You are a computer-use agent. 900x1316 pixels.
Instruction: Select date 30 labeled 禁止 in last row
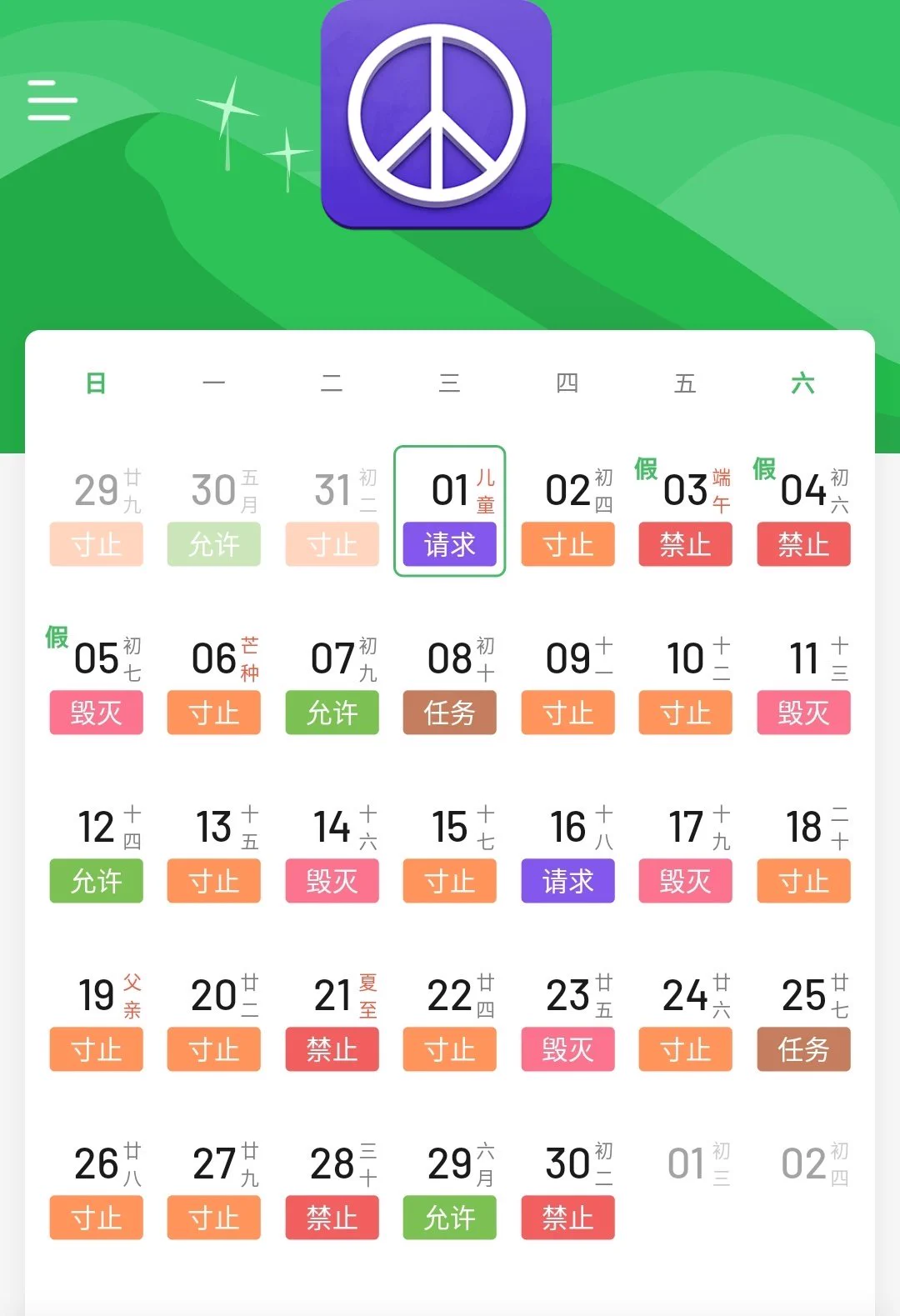pyautogui.click(x=567, y=1184)
